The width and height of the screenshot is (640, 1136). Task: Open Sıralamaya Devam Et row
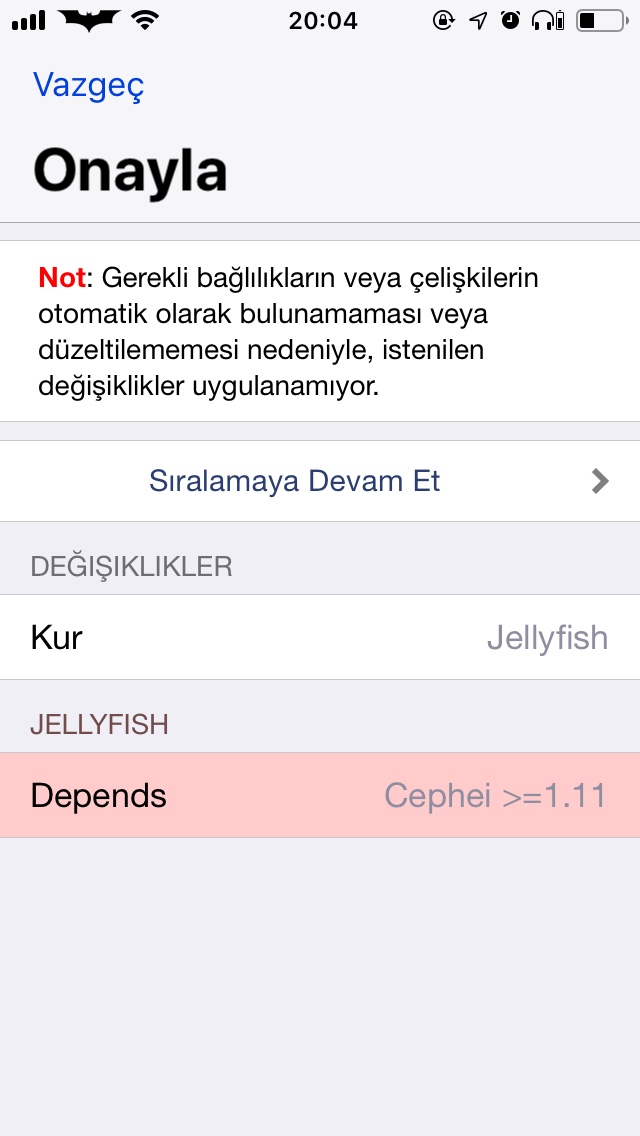pyautogui.click(x=320, y=481)
